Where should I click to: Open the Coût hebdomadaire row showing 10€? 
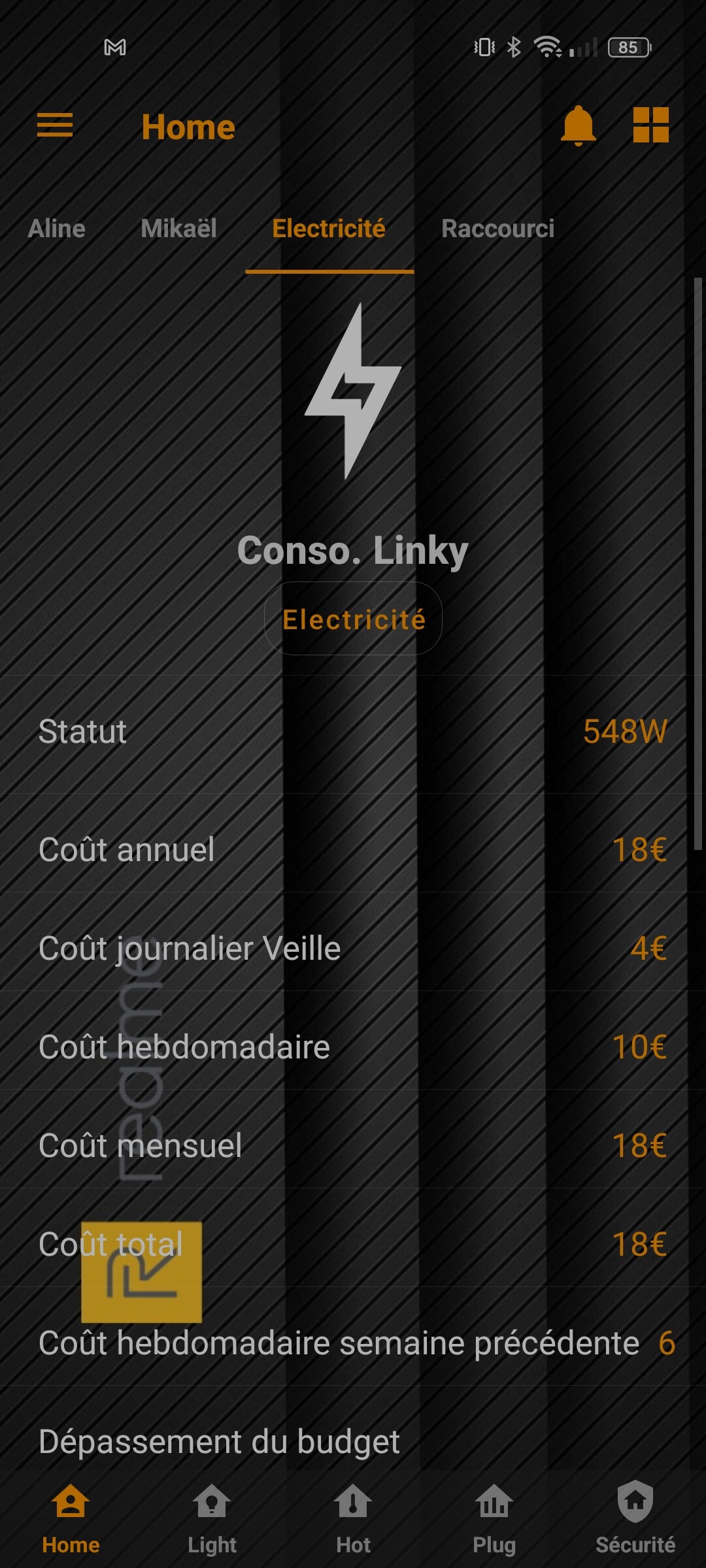[353, 1047]
